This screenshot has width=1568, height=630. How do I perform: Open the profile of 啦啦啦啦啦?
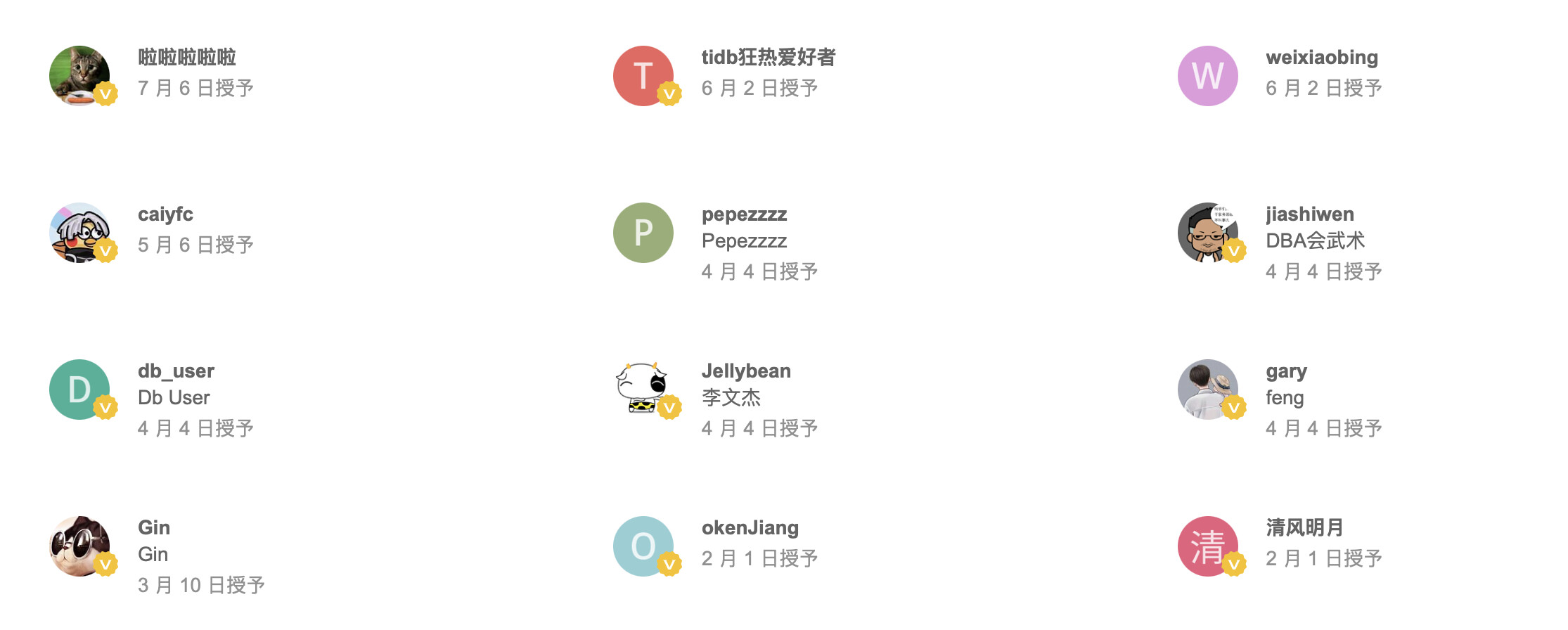point(186,58)
